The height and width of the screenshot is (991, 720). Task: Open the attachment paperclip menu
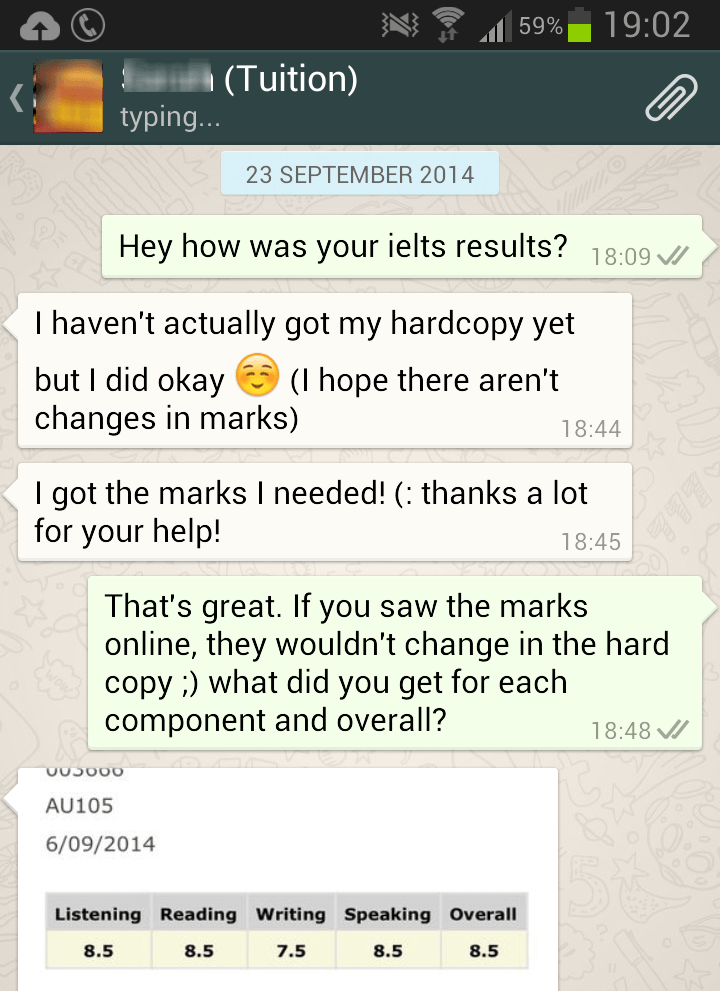669,97
